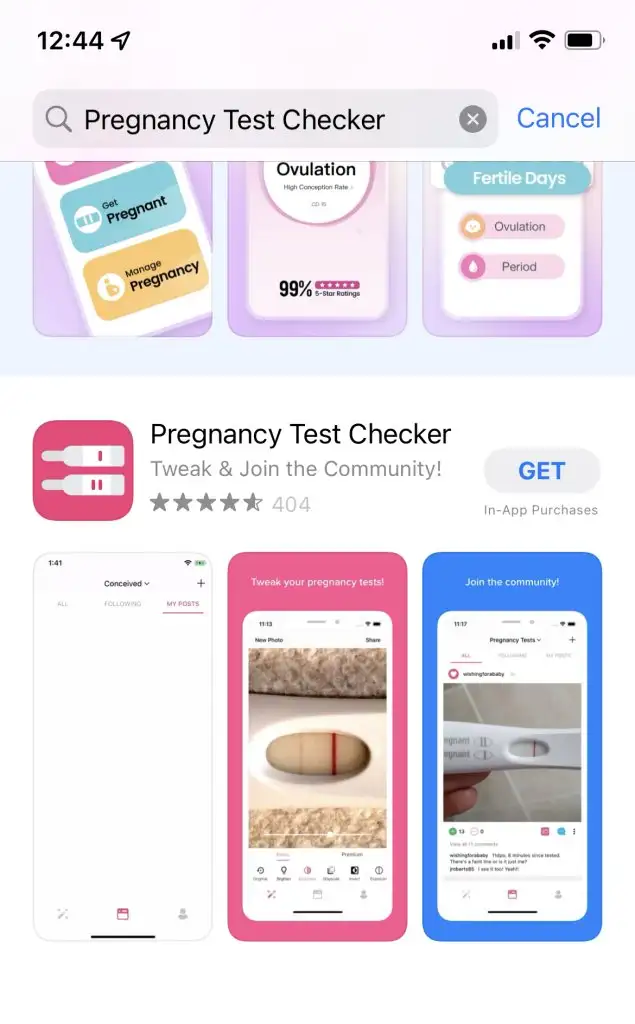Open the Ovulation 99% ratings preview screenshot
635x1024 pixels.
click(x=318, y=249)
